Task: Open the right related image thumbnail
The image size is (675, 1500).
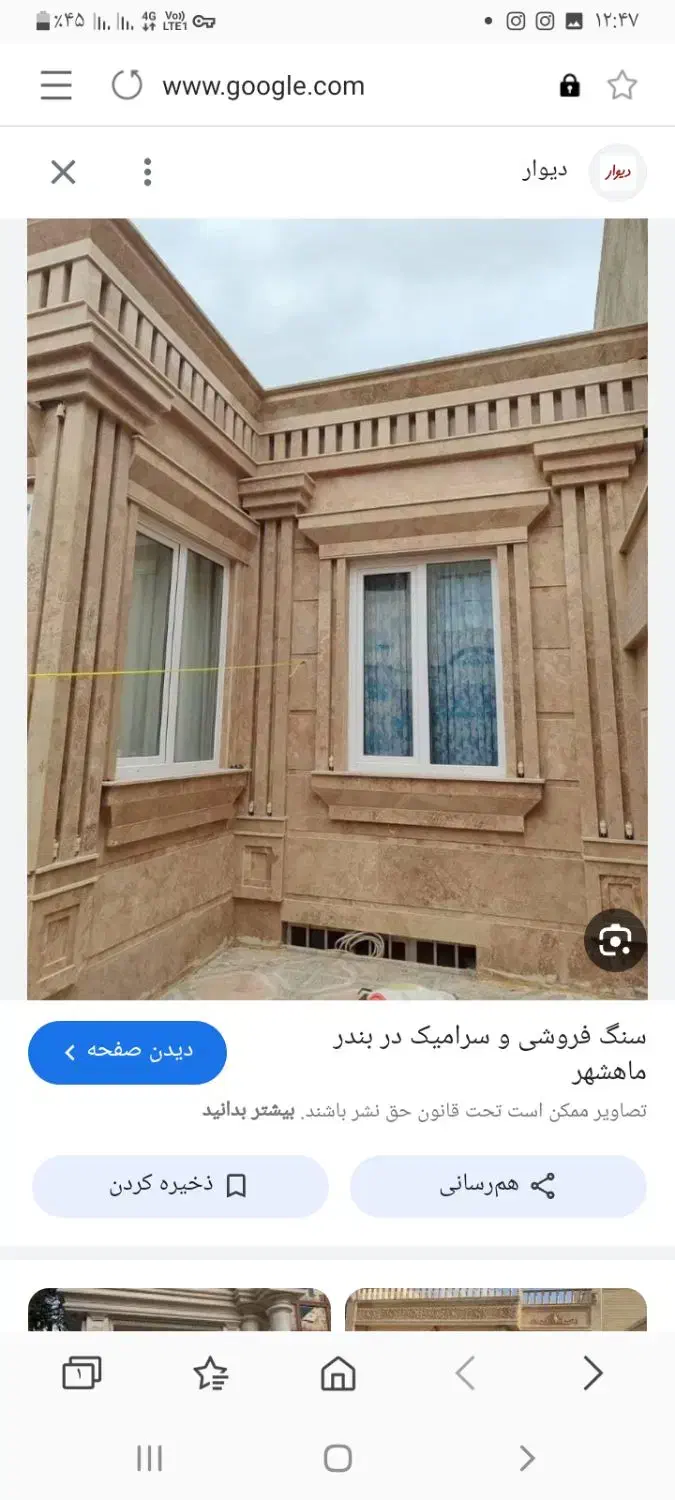Action: pos(496,1309)
